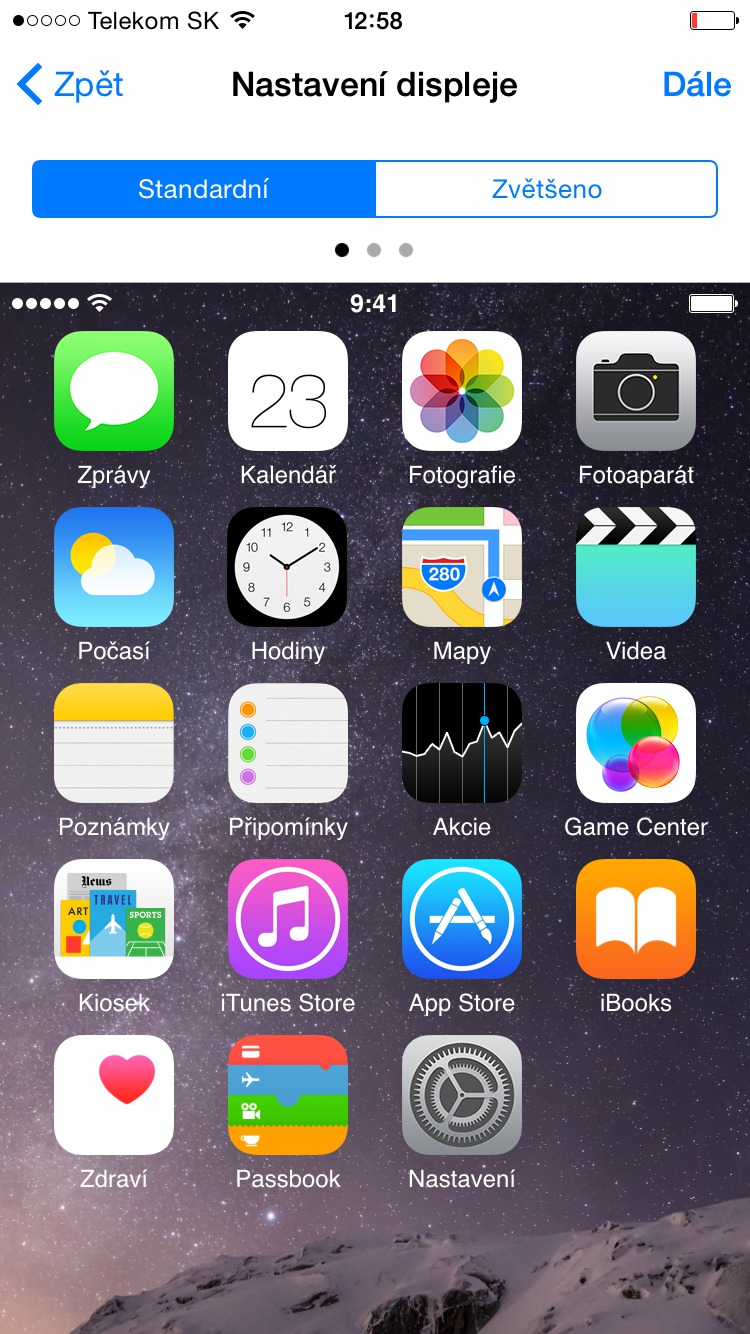
Task: Select the Standardní display view
Action: 204,189
